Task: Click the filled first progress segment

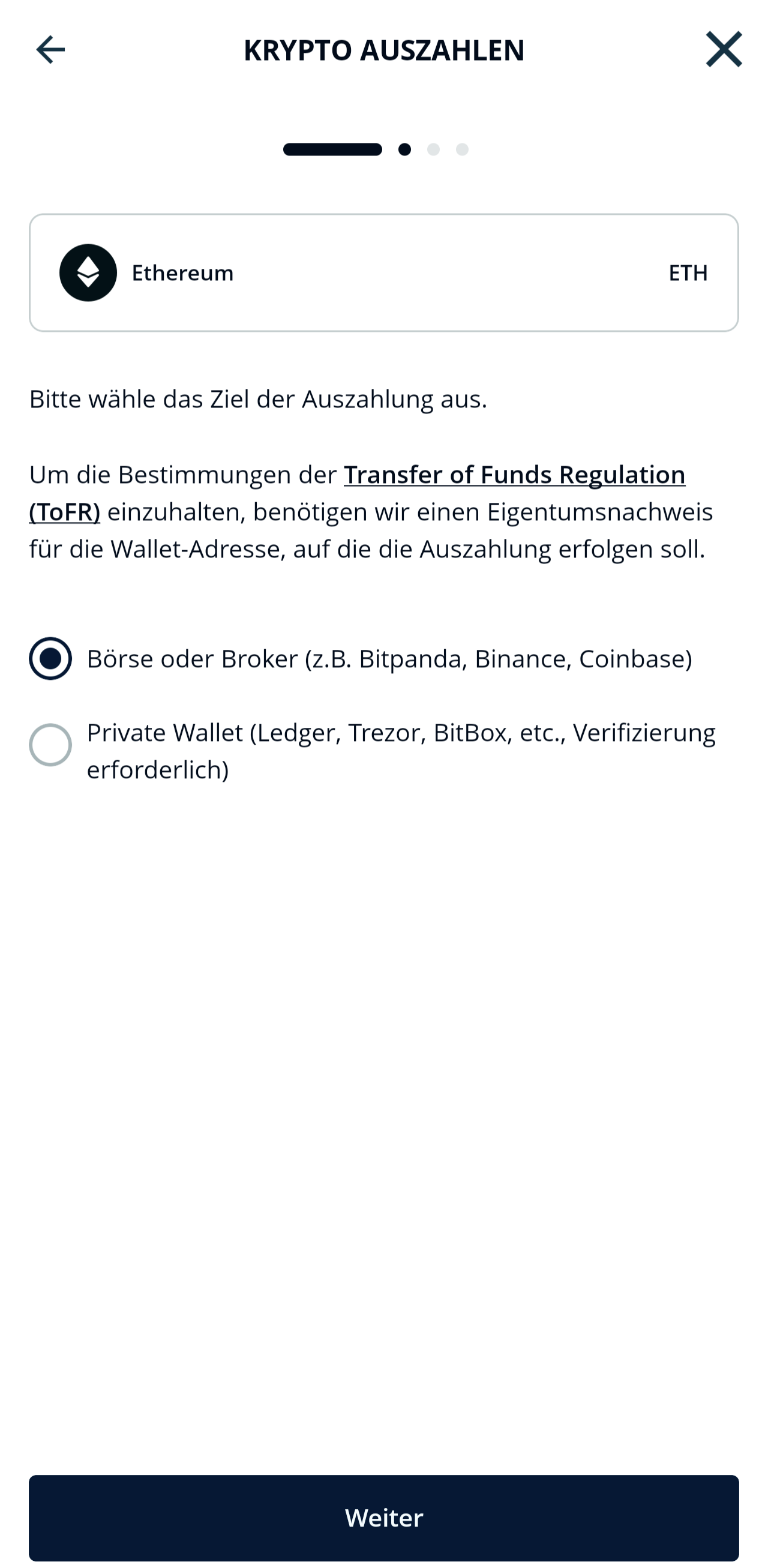Action: [x=333, y=149]
